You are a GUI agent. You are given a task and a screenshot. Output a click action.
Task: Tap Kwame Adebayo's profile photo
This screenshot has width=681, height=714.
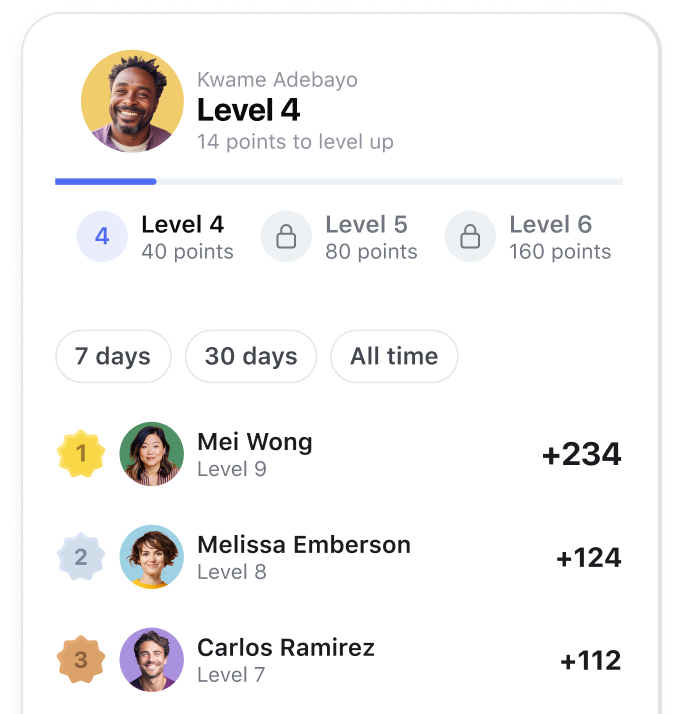(132, 101)
